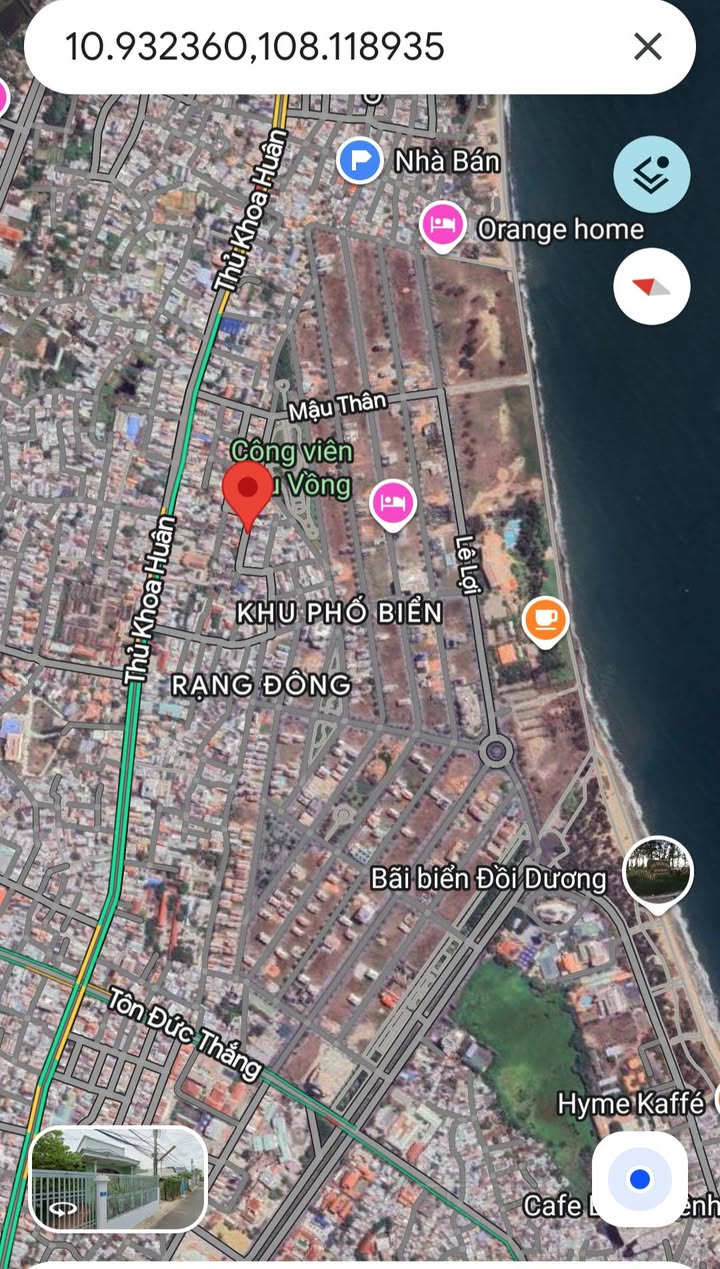This screenshot has width=720, height=1269.
Task: Open the Hyme Kaffé place label
Action: 631,1103
